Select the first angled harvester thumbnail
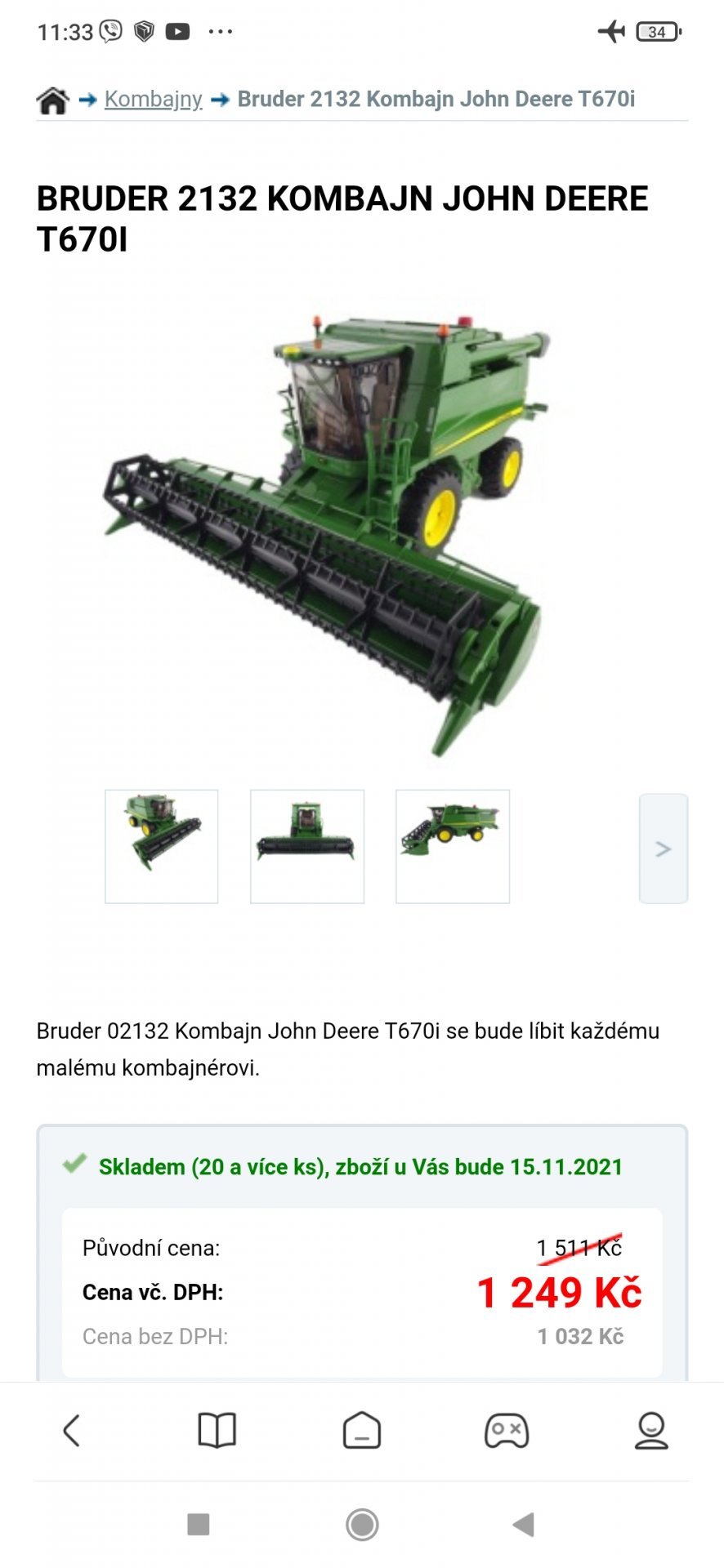 pyautogui.click(x=162, y=846)
